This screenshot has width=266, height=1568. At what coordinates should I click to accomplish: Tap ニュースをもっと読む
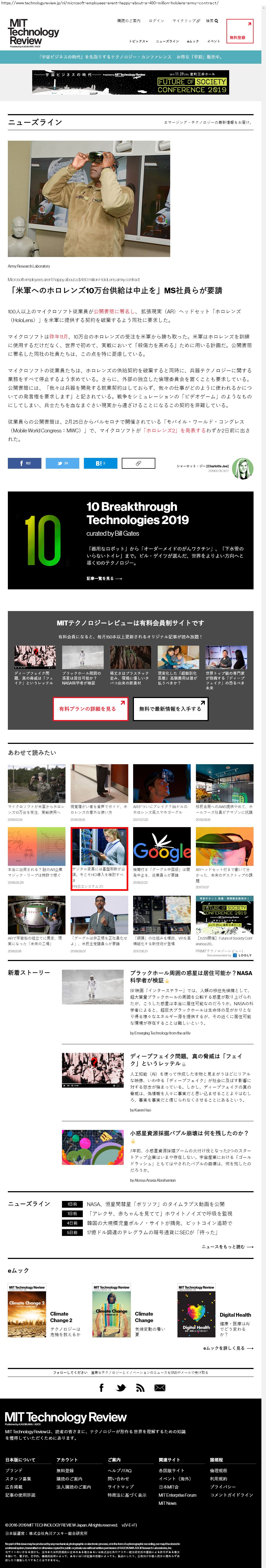coord(226,1246)
